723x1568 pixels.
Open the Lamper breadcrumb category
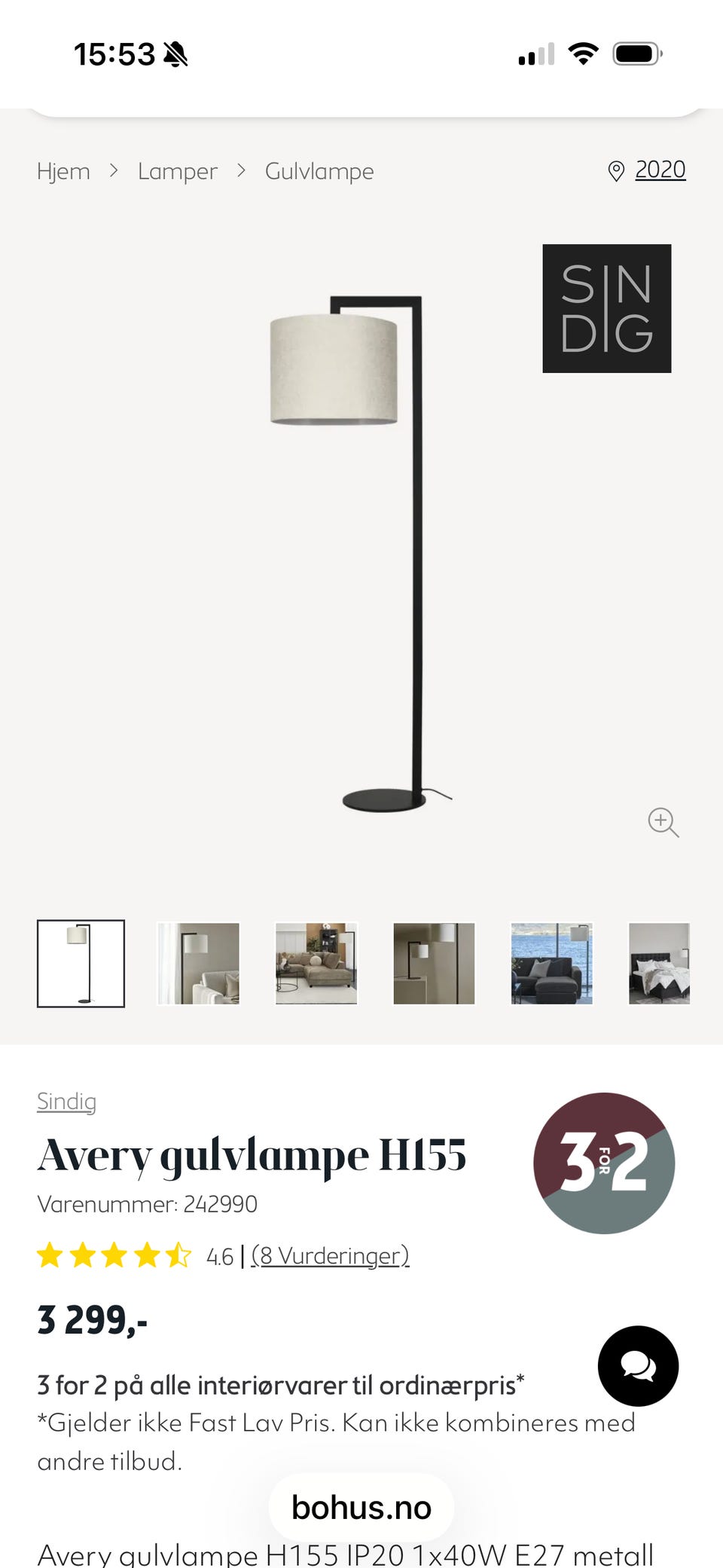click(177, 171)
